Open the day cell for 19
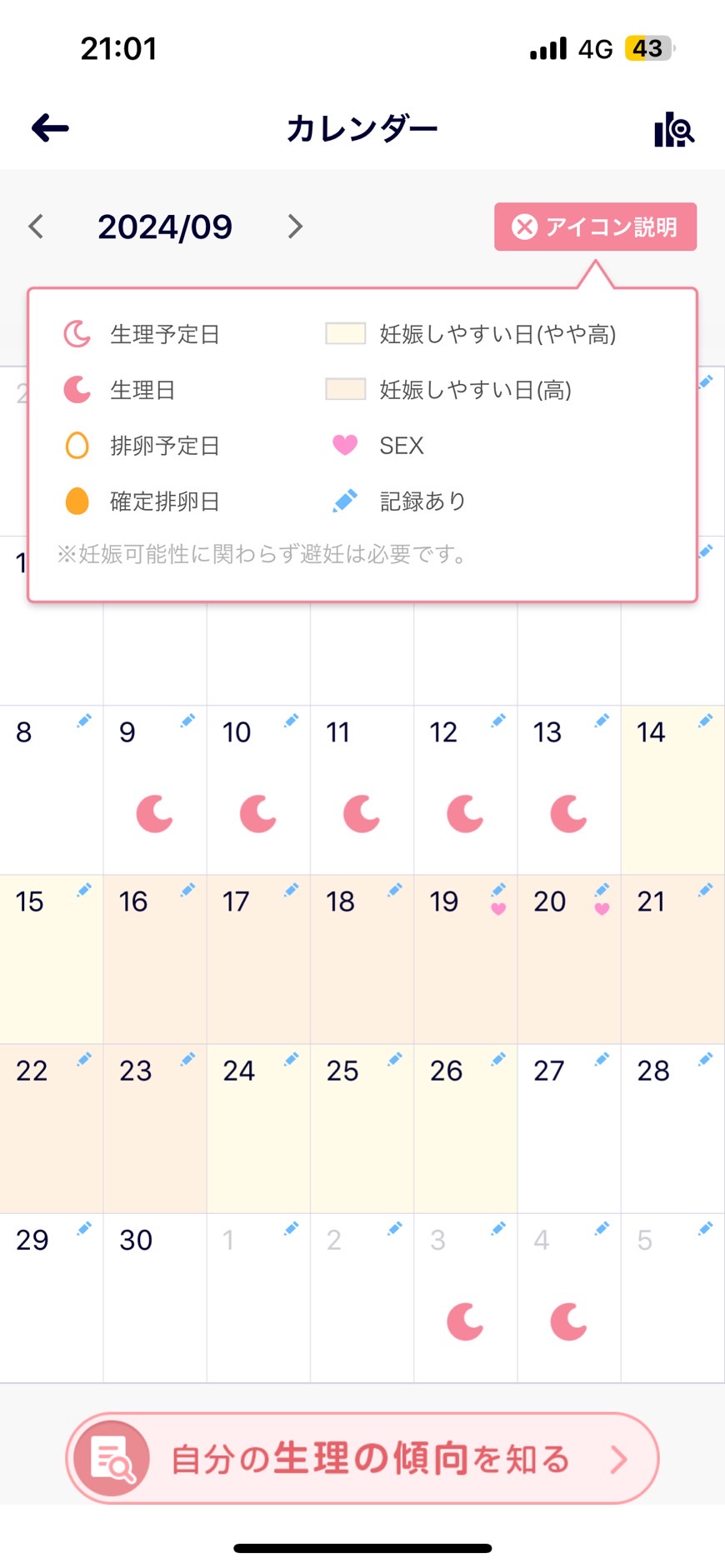The height and width of the screenshot is (1568, 725). (466, 959)
